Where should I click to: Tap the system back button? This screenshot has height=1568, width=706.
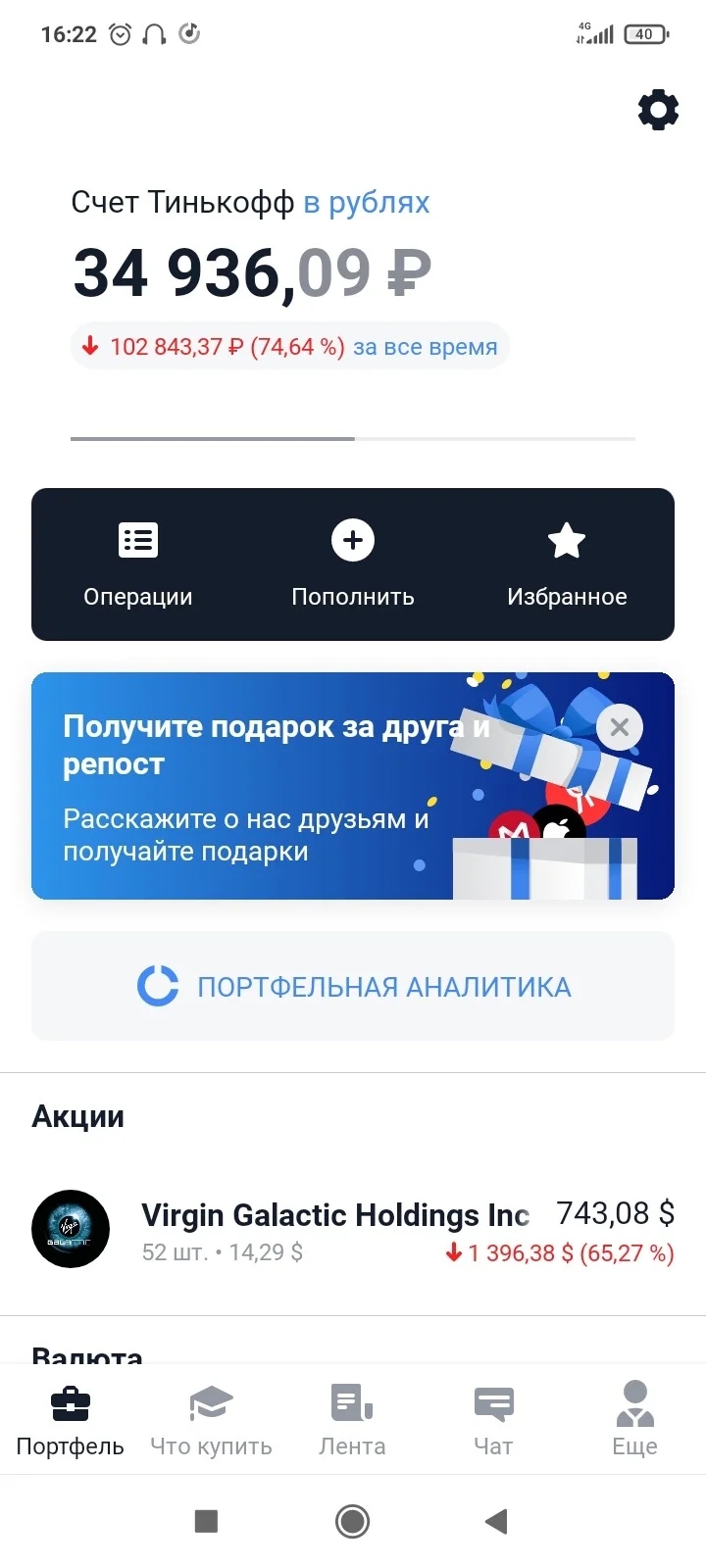pos(496,1521)
